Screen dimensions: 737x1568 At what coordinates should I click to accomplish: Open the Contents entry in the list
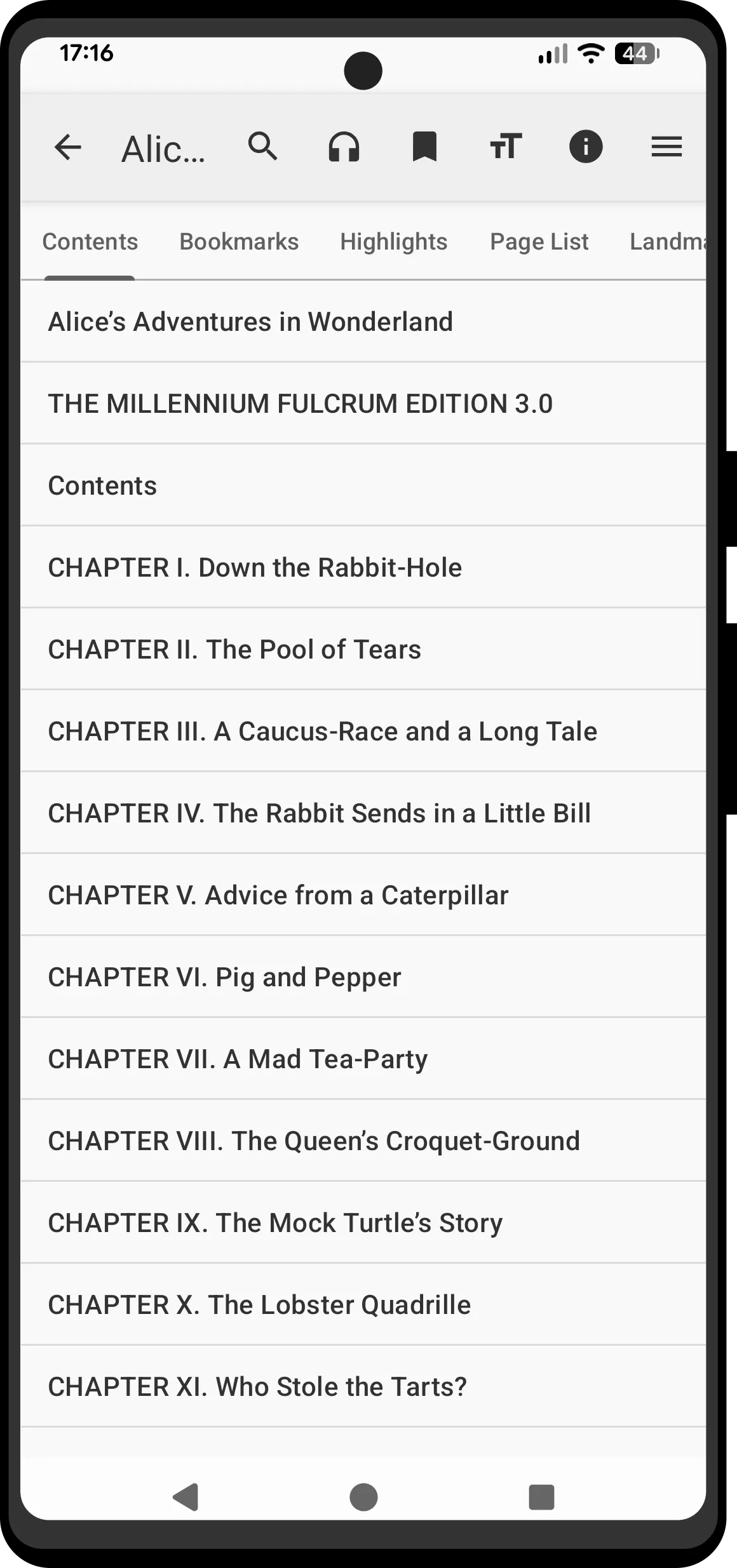click(102, 485)
